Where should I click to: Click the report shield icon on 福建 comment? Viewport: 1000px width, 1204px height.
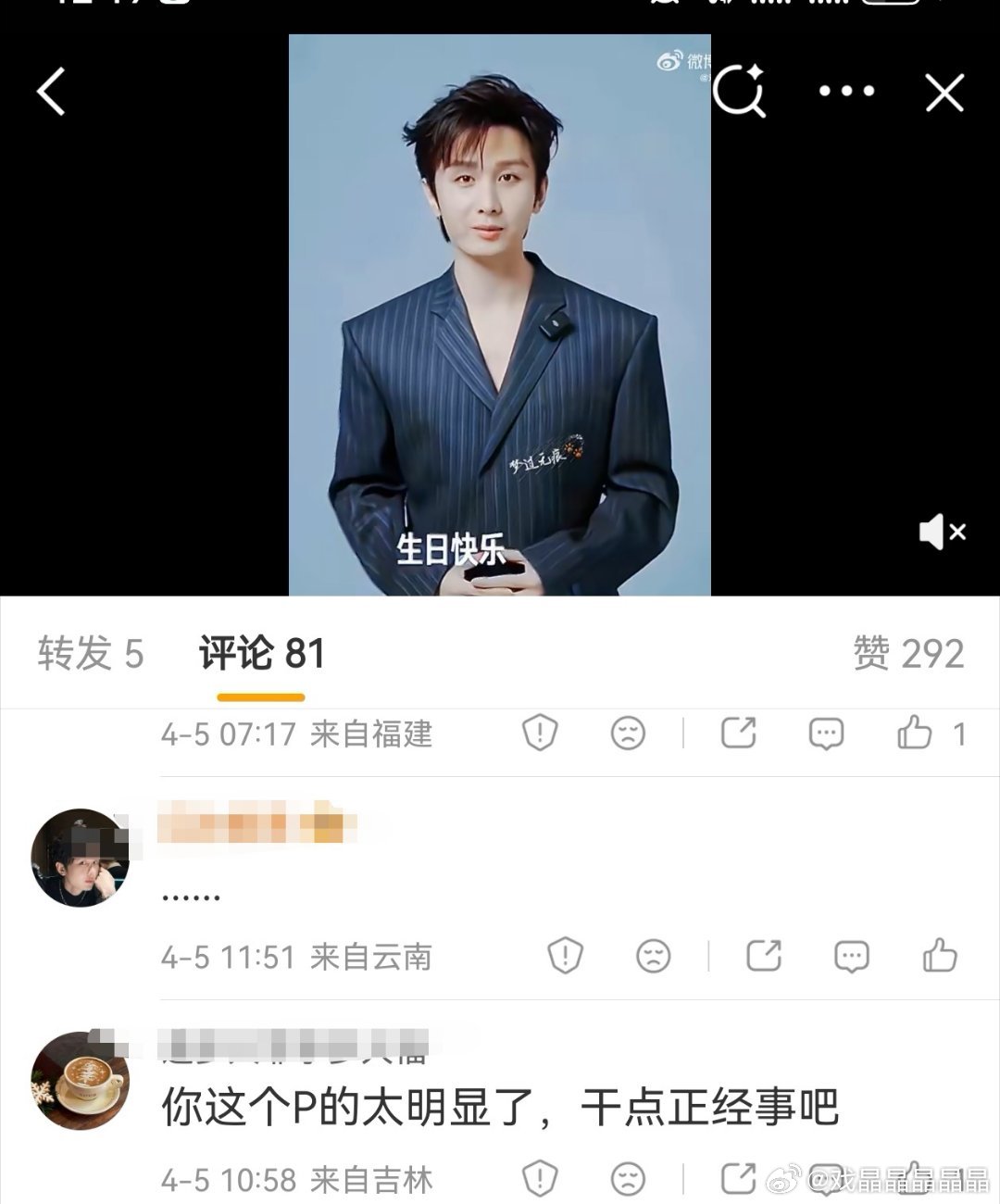[x=538, y=734]
